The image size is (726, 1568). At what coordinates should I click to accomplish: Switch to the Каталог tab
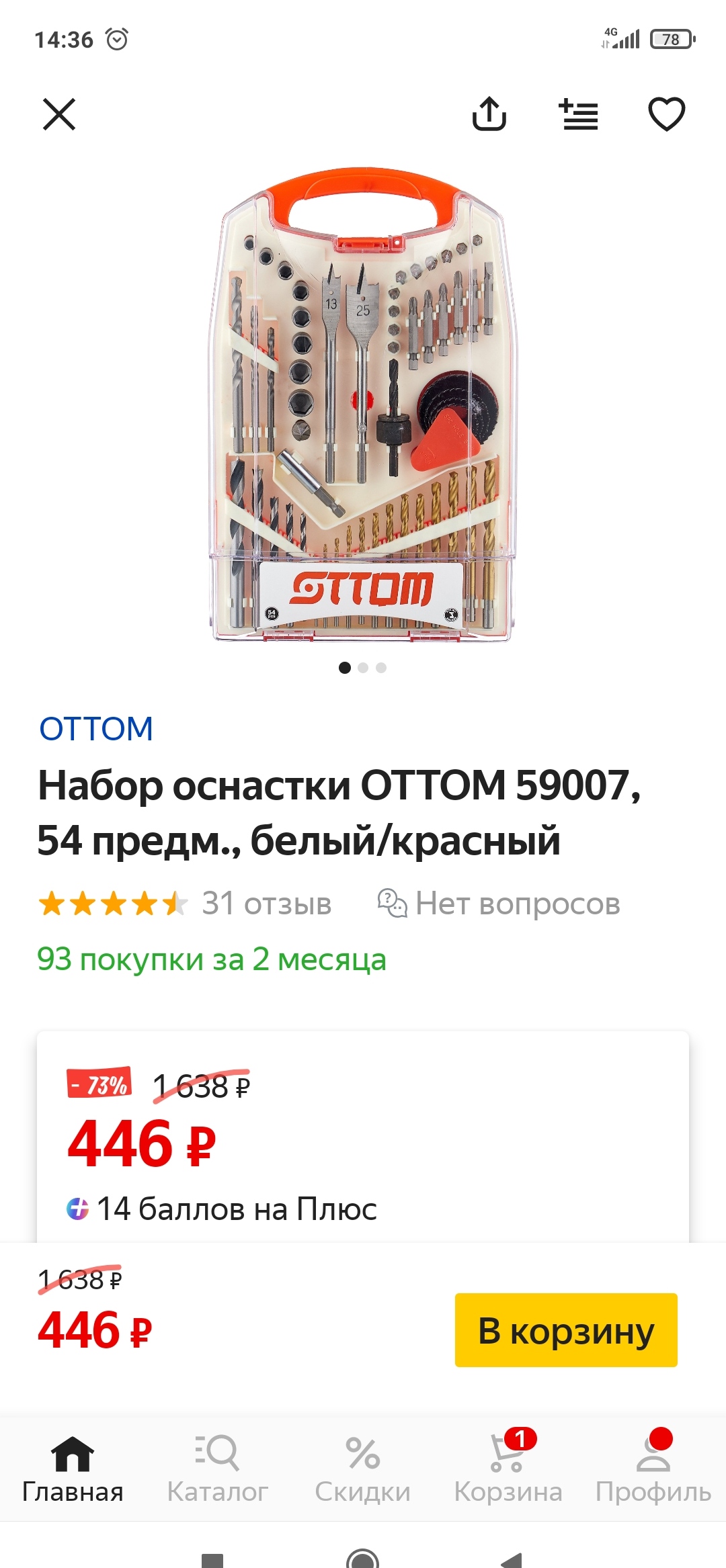coord(217,1469)
